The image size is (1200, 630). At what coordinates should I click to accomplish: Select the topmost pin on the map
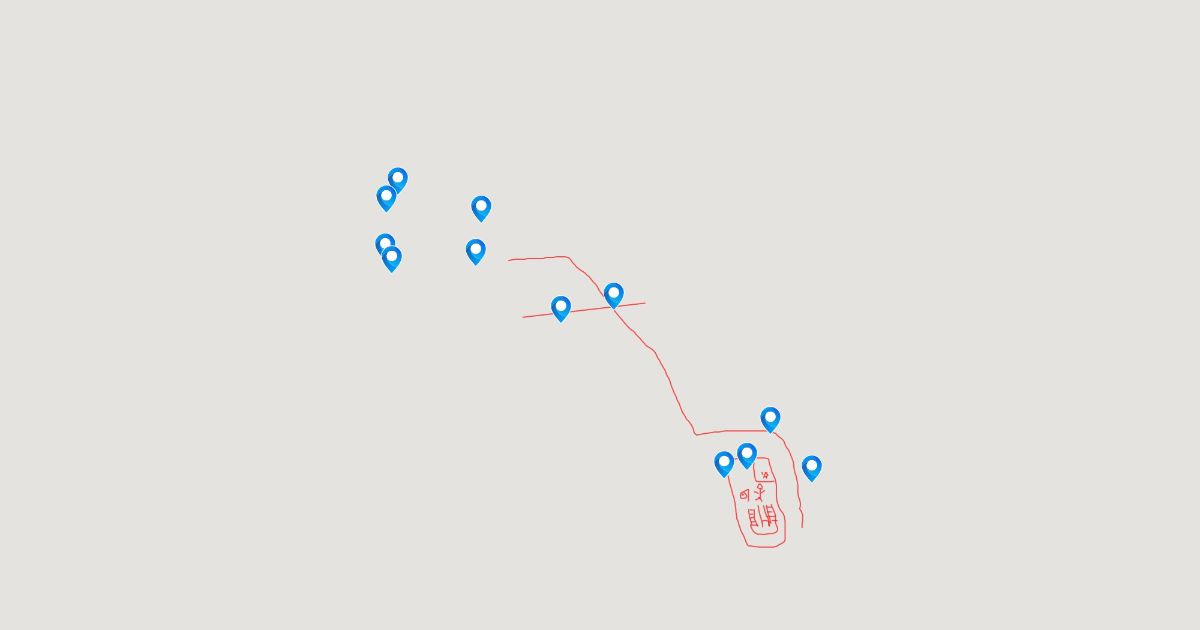coord(398,179)
